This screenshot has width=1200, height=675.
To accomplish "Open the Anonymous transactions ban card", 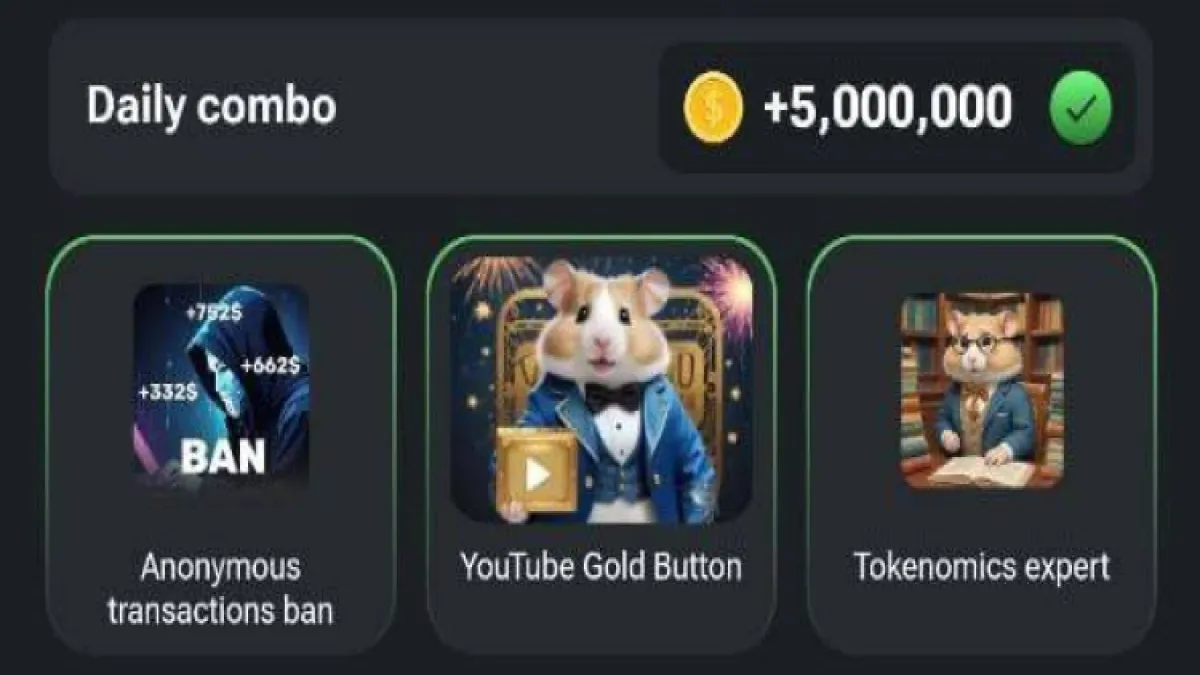I will [x=220, y=445].
